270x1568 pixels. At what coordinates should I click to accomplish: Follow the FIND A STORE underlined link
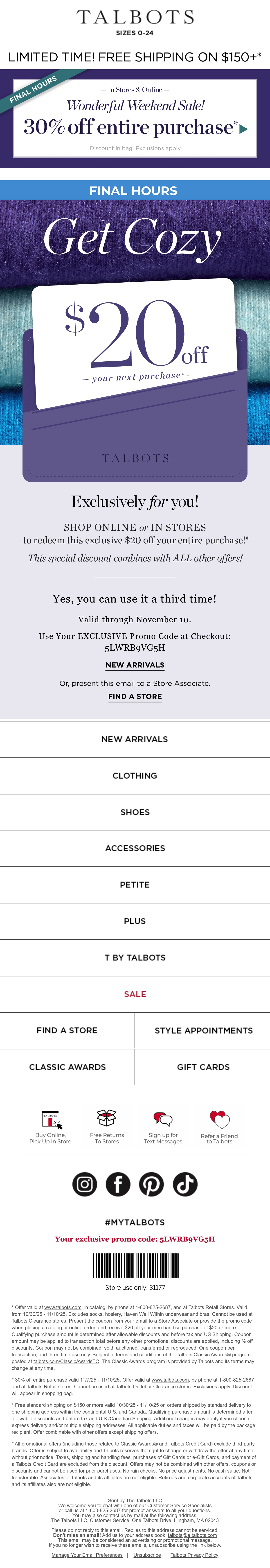[x=135, y=696]
